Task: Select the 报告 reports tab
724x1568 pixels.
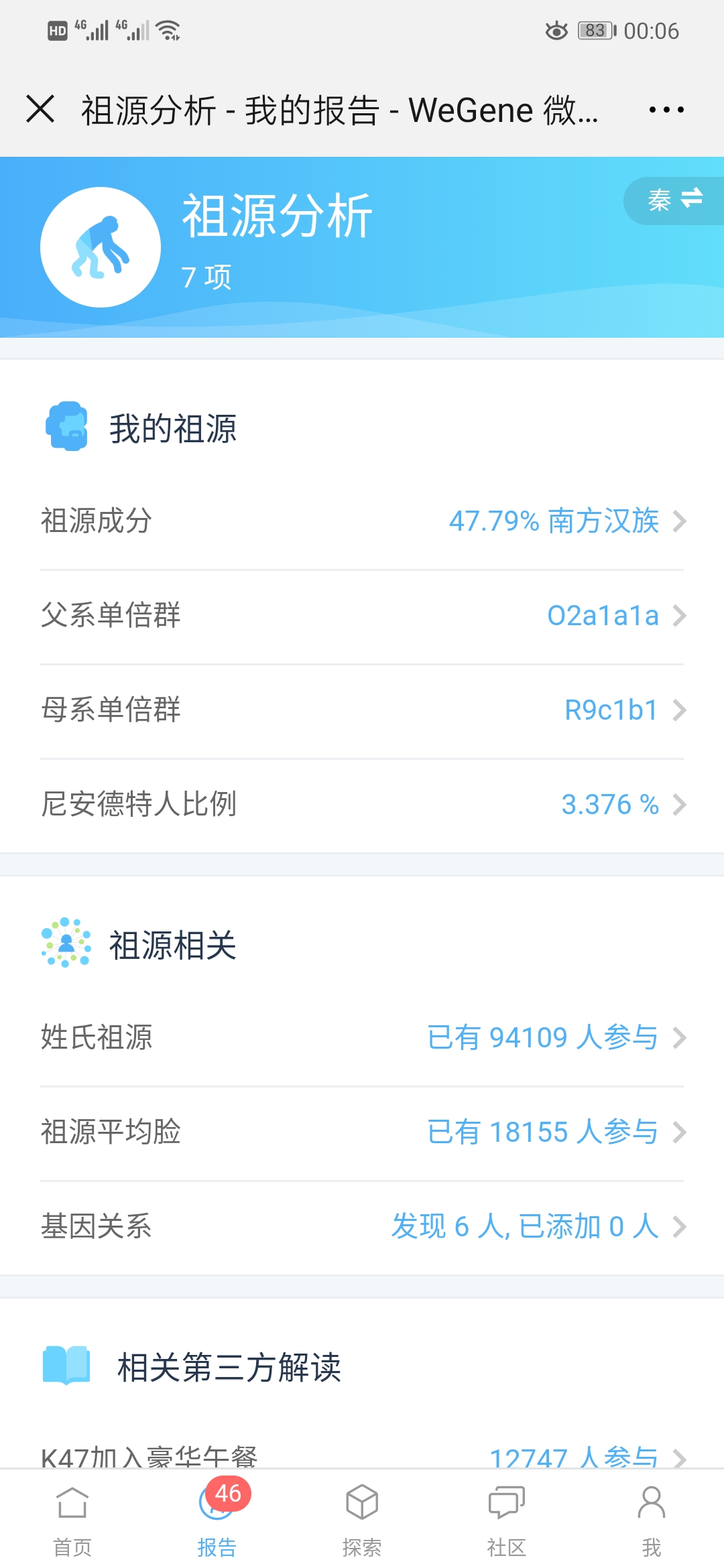Action: (x=217, y=1520)
